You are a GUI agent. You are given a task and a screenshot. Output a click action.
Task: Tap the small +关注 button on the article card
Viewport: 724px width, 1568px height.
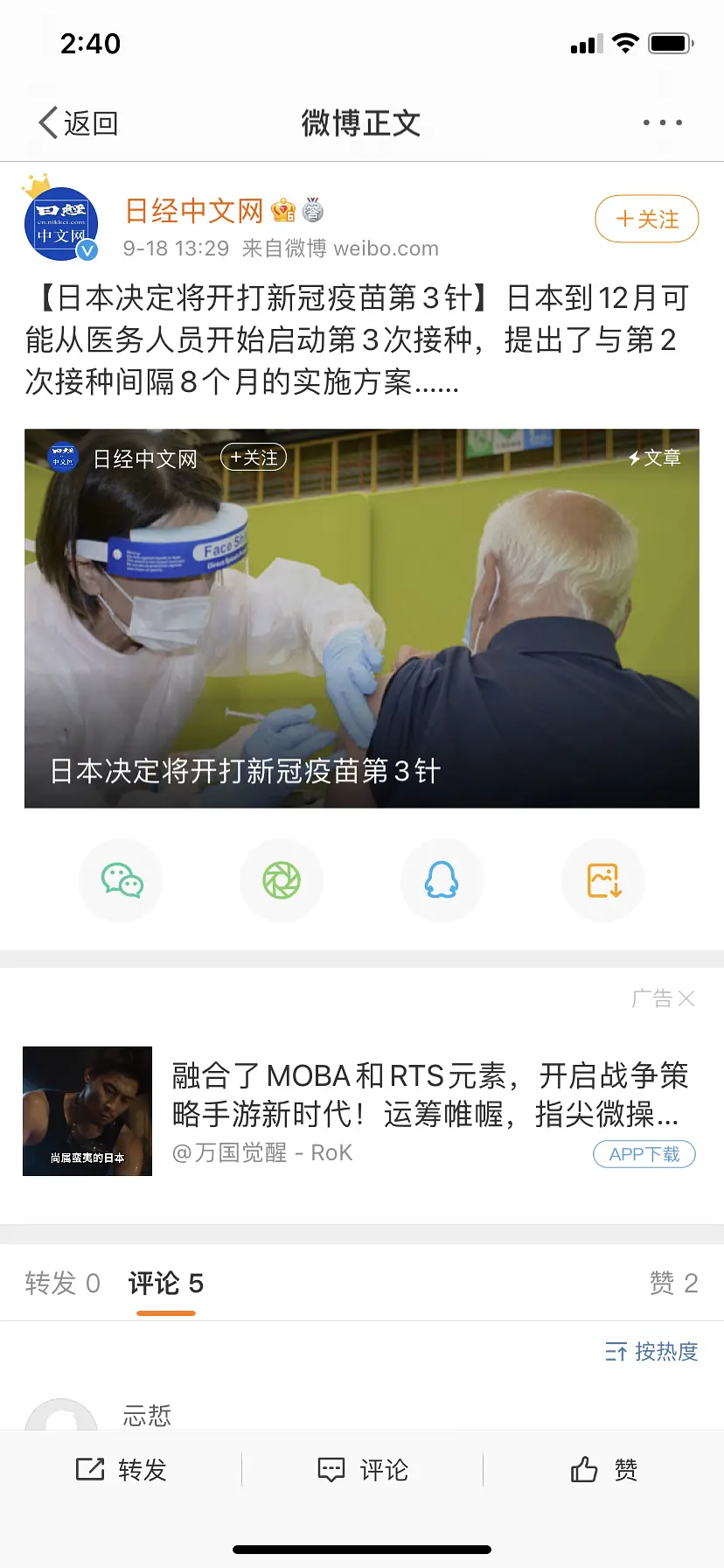254,458
